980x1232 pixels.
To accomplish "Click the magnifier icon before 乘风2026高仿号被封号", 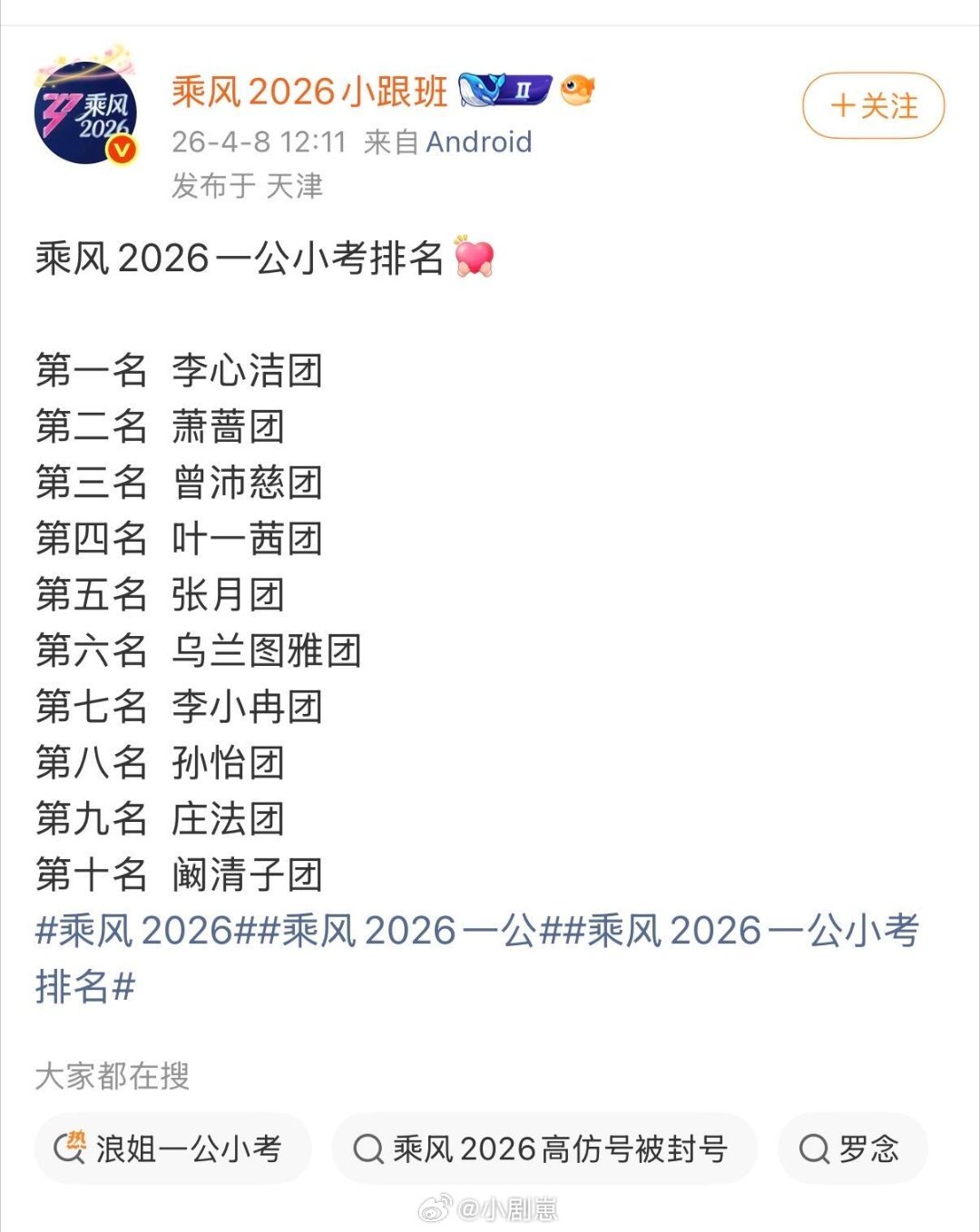I will pyautogui.click(x=368, y=1148).
